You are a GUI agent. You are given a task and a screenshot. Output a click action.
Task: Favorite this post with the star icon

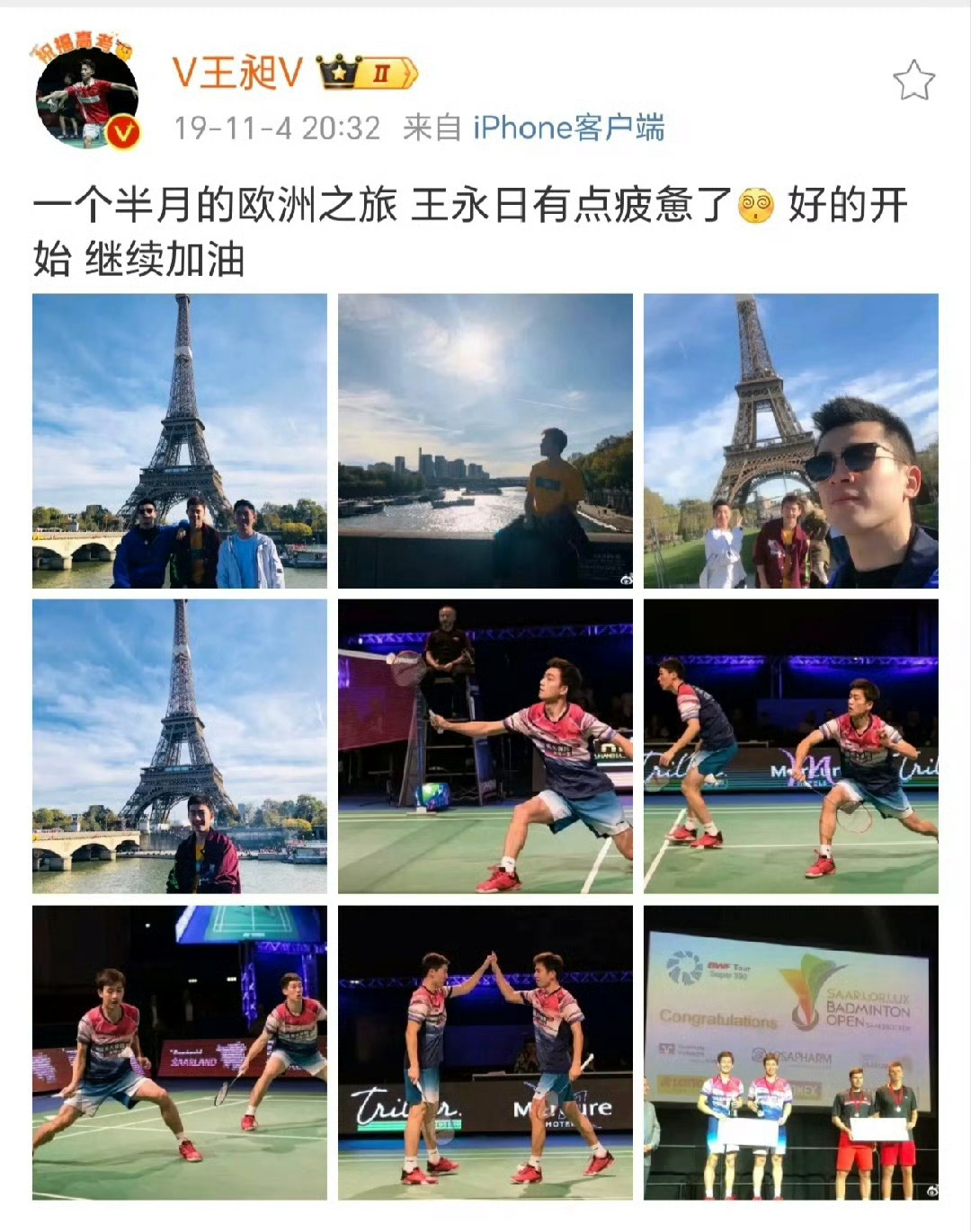point(913,81)
